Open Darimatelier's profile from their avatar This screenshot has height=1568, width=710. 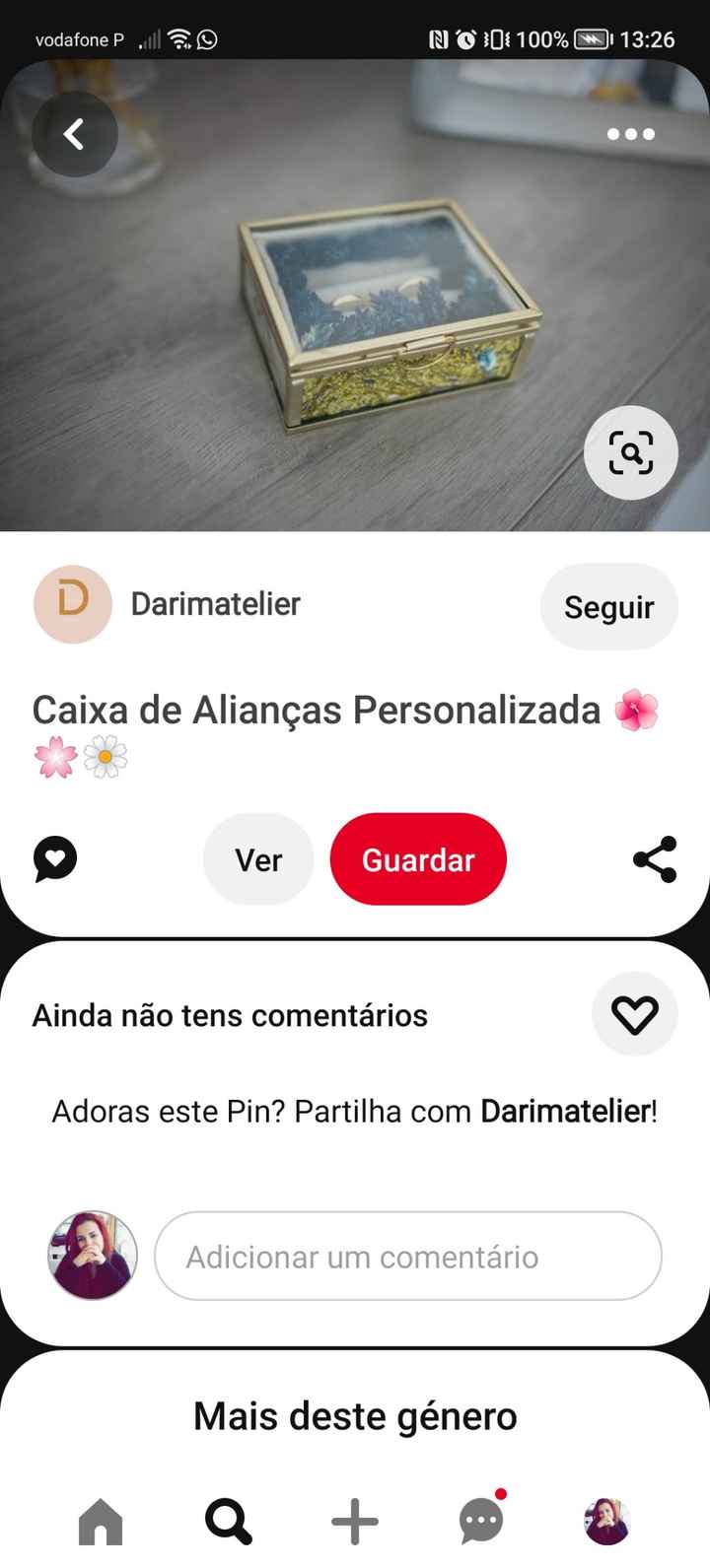pos(72,604)
